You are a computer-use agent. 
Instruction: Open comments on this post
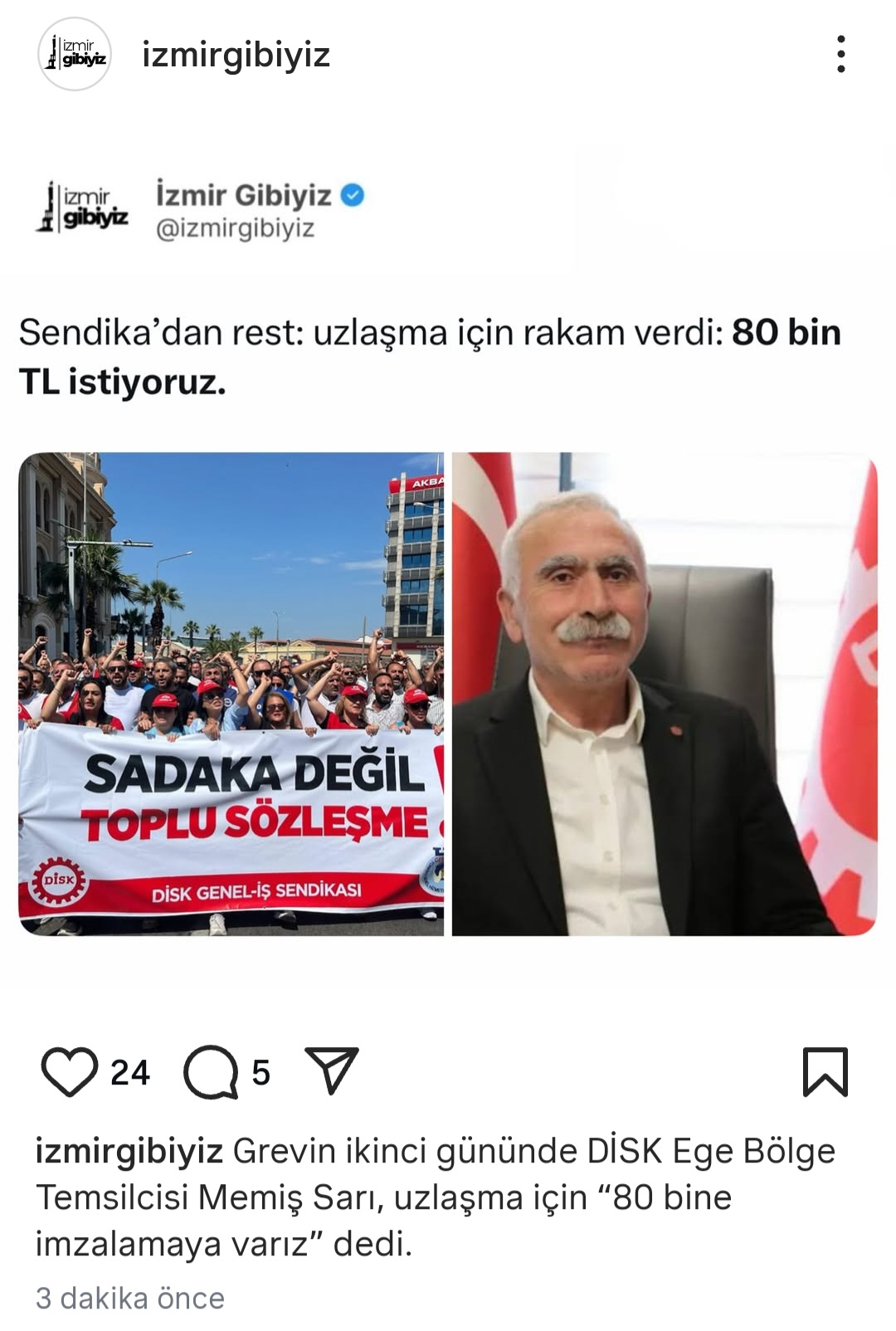click(x=212, y=1072)
